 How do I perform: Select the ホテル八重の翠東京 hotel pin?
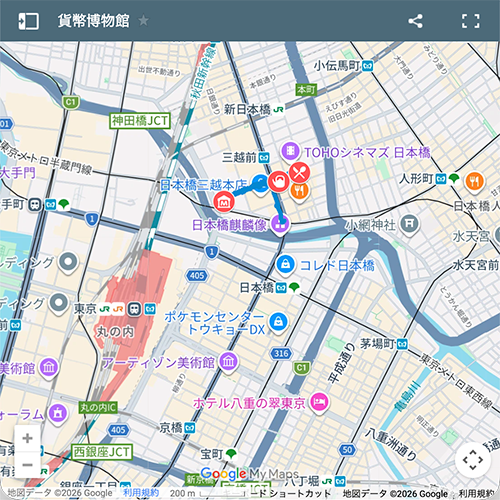[319, 402]
